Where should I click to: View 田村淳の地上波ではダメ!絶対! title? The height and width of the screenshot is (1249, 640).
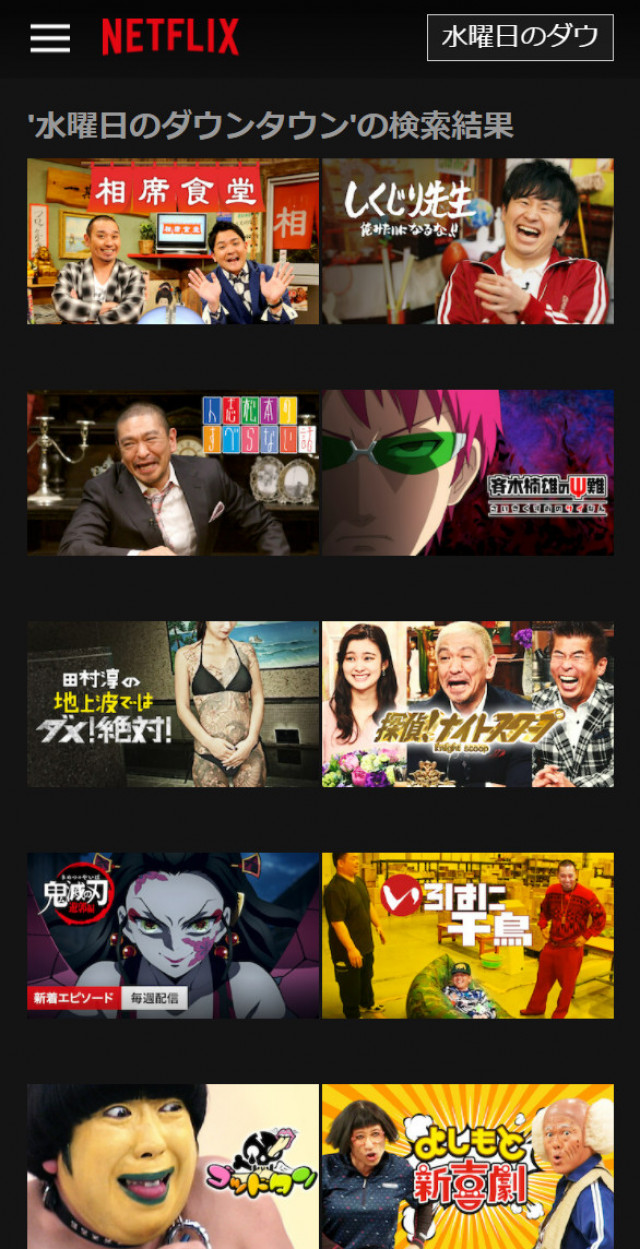(x=173, y=704)
